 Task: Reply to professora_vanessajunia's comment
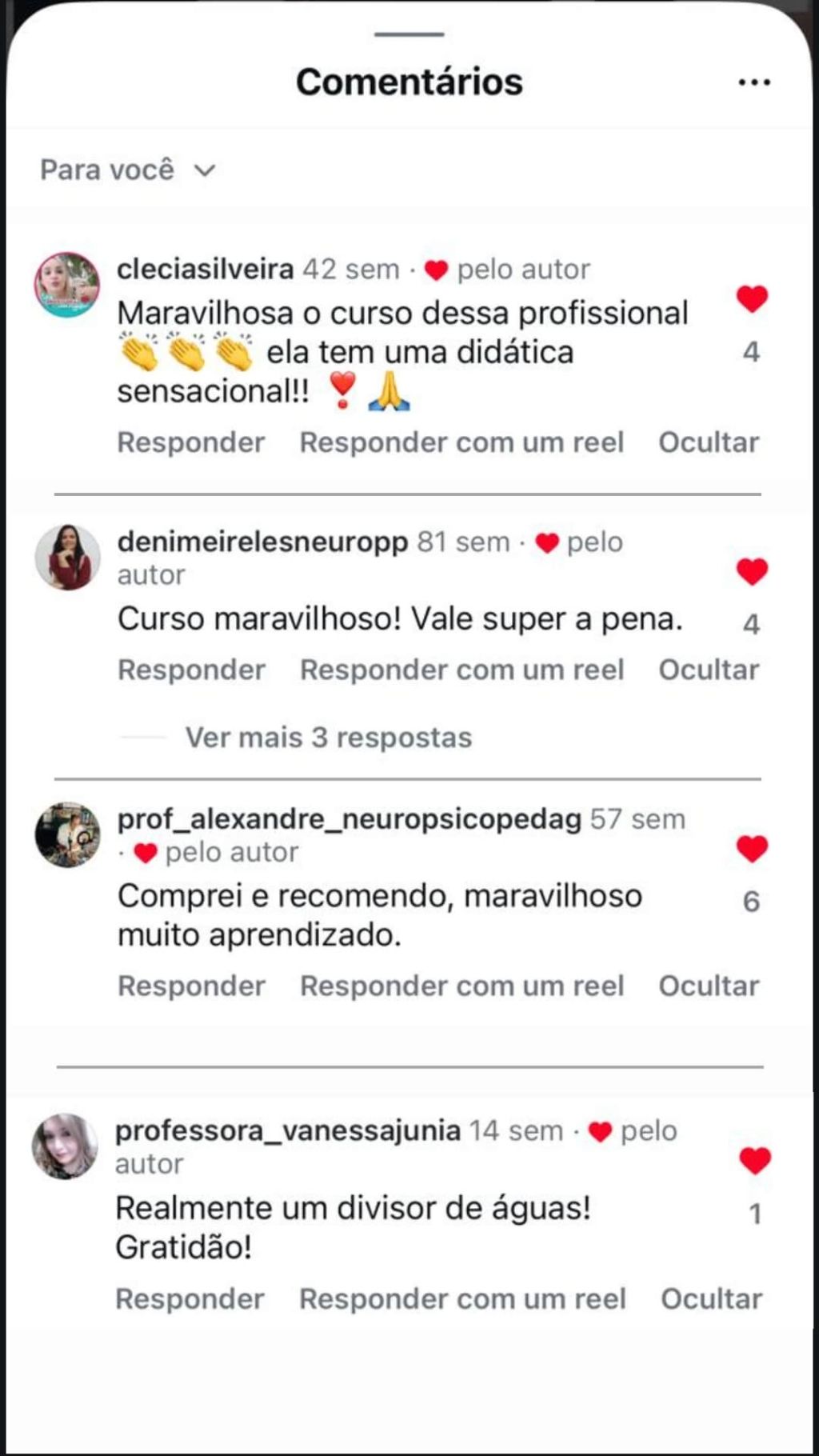[190, 1299]
